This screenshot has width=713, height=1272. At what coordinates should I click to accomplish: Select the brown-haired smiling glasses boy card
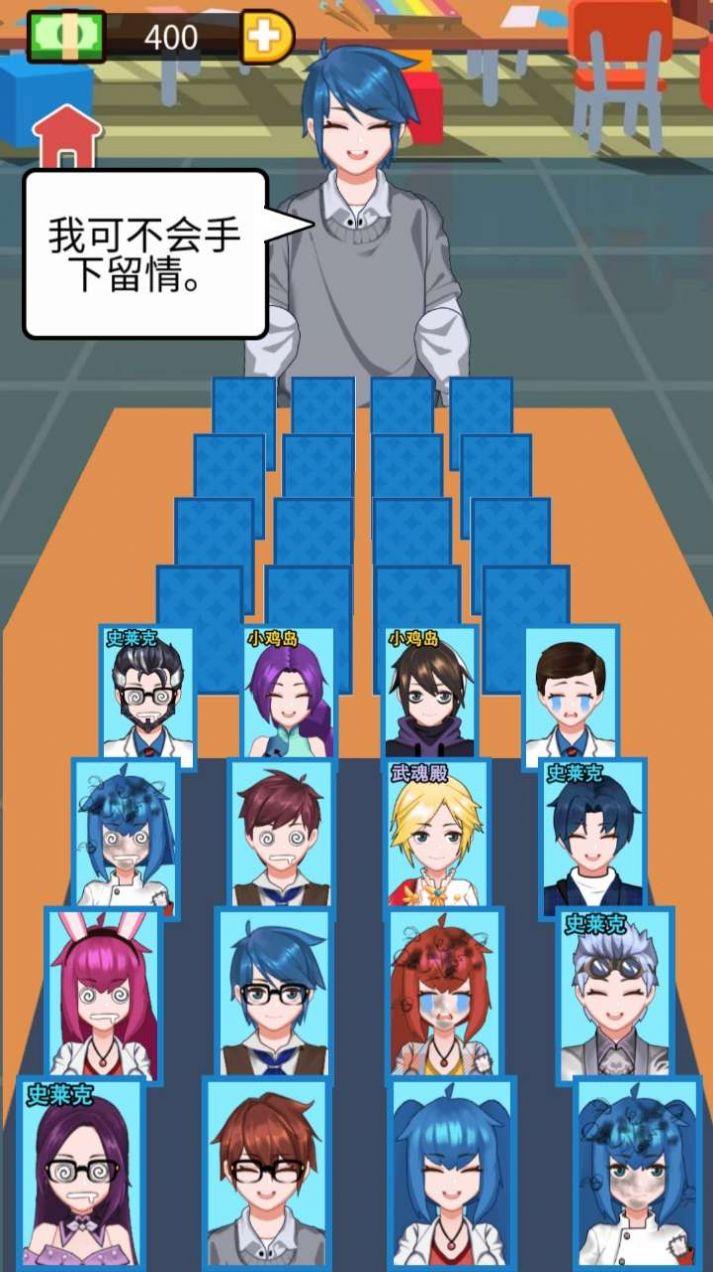[x=267, y=1175]
